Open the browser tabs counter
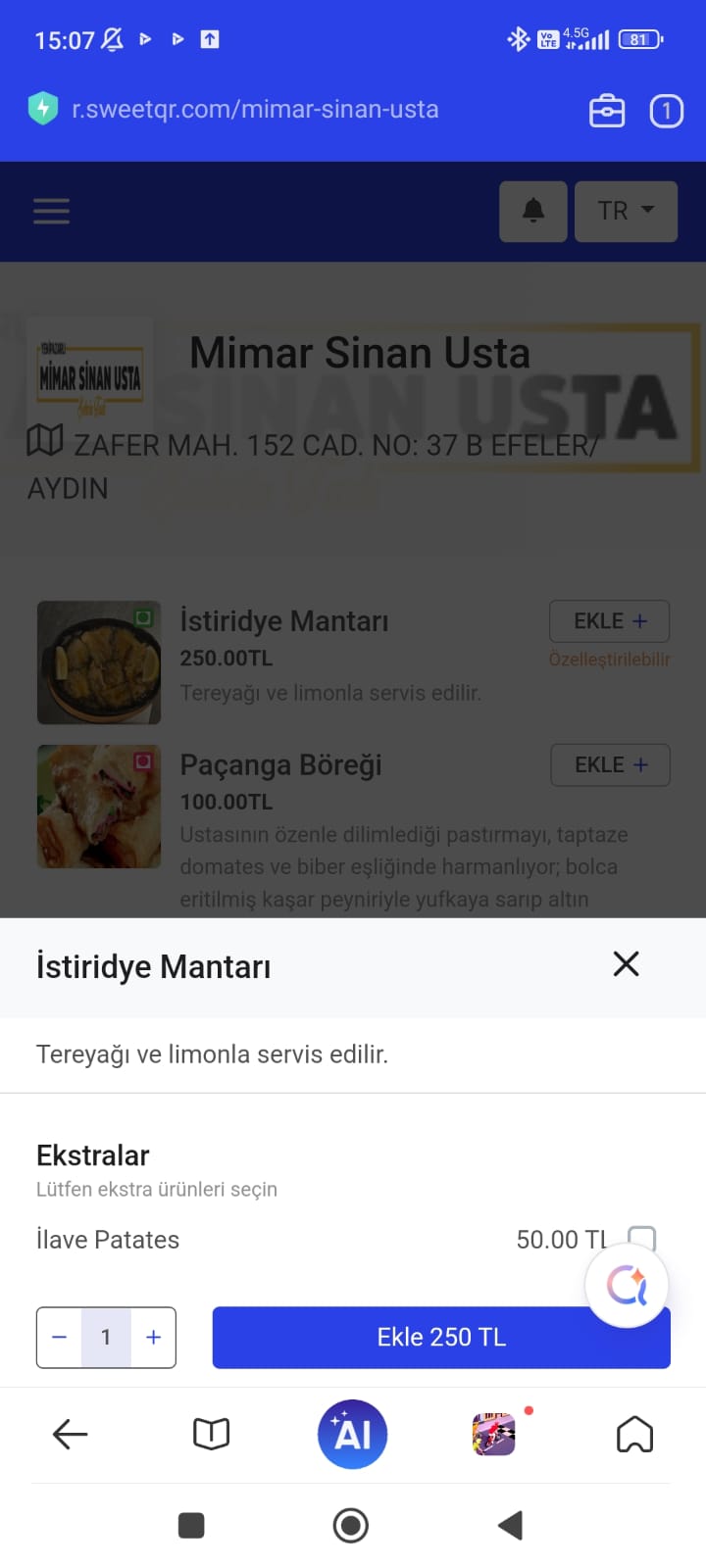 666,111
